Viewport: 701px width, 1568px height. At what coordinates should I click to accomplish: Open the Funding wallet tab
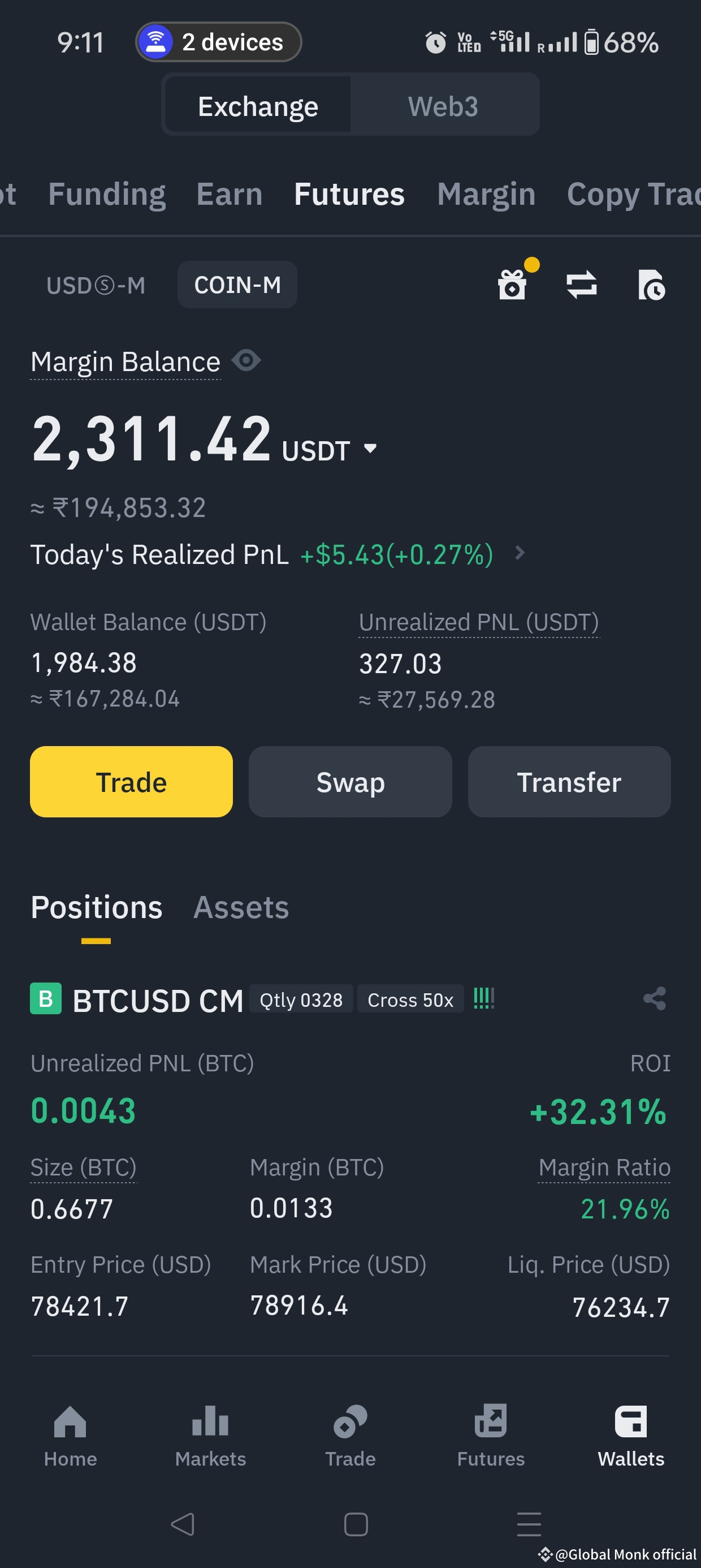106,194
